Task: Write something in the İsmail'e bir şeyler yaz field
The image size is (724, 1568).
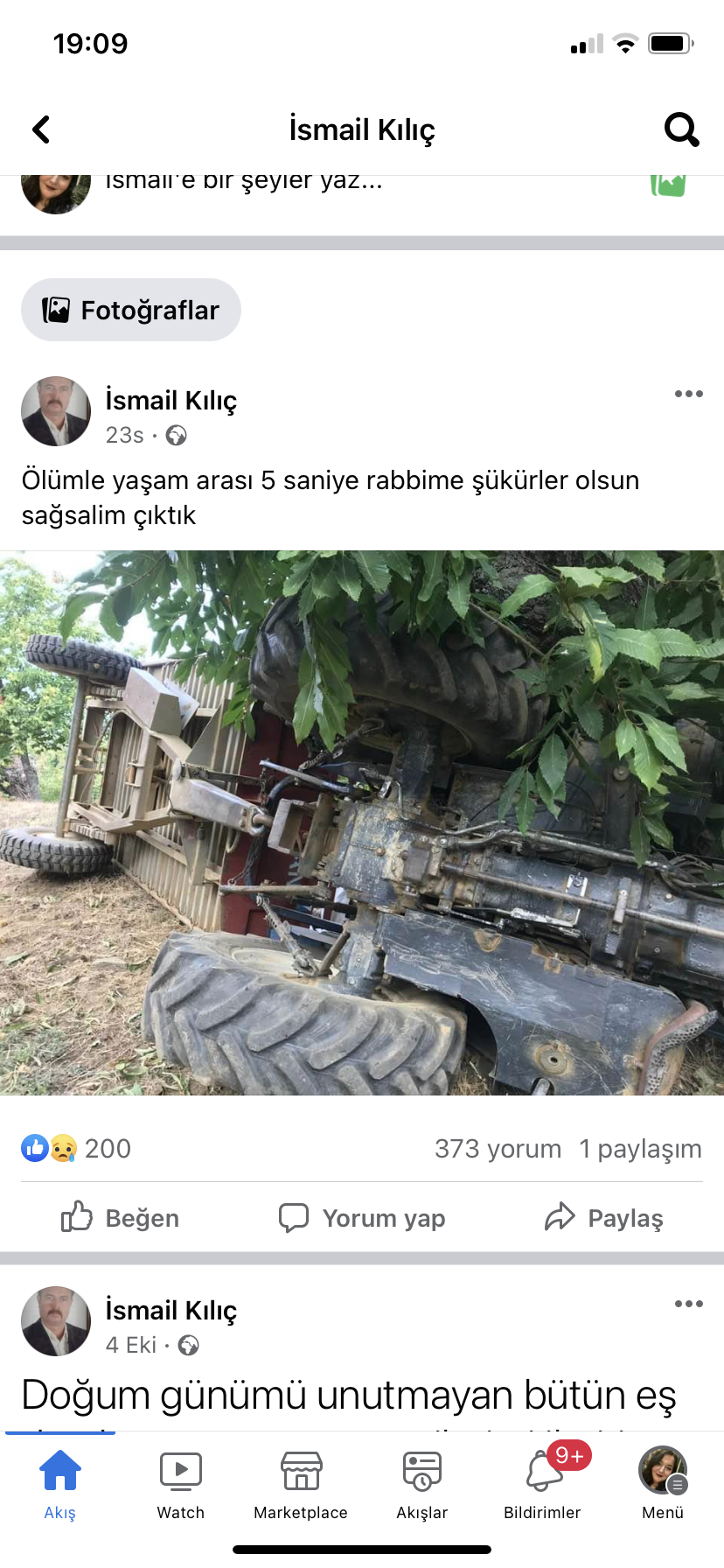Action: click(x=245, y=182)
